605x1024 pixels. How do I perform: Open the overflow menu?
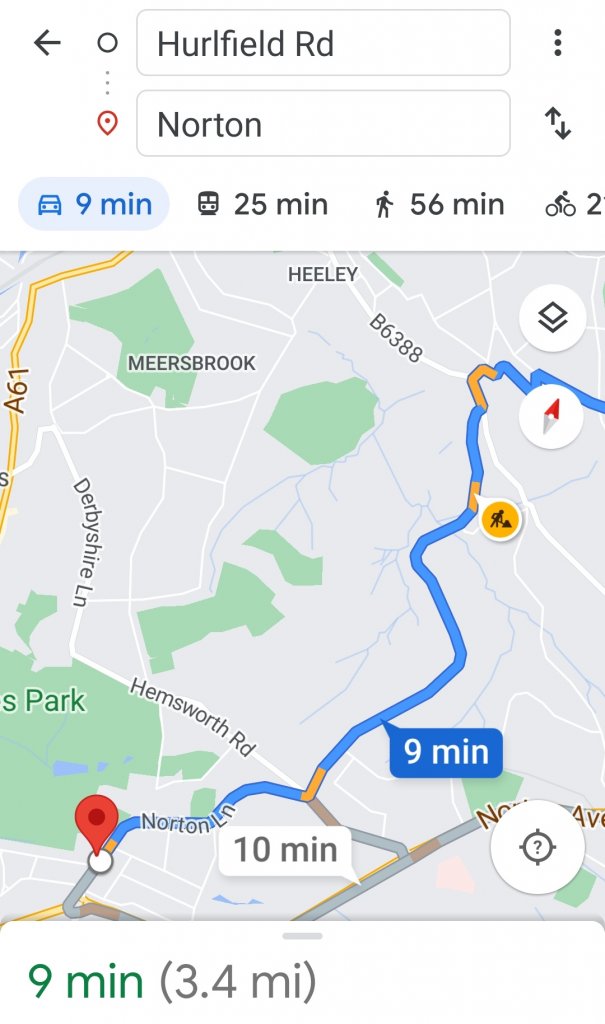pos(557,43)
